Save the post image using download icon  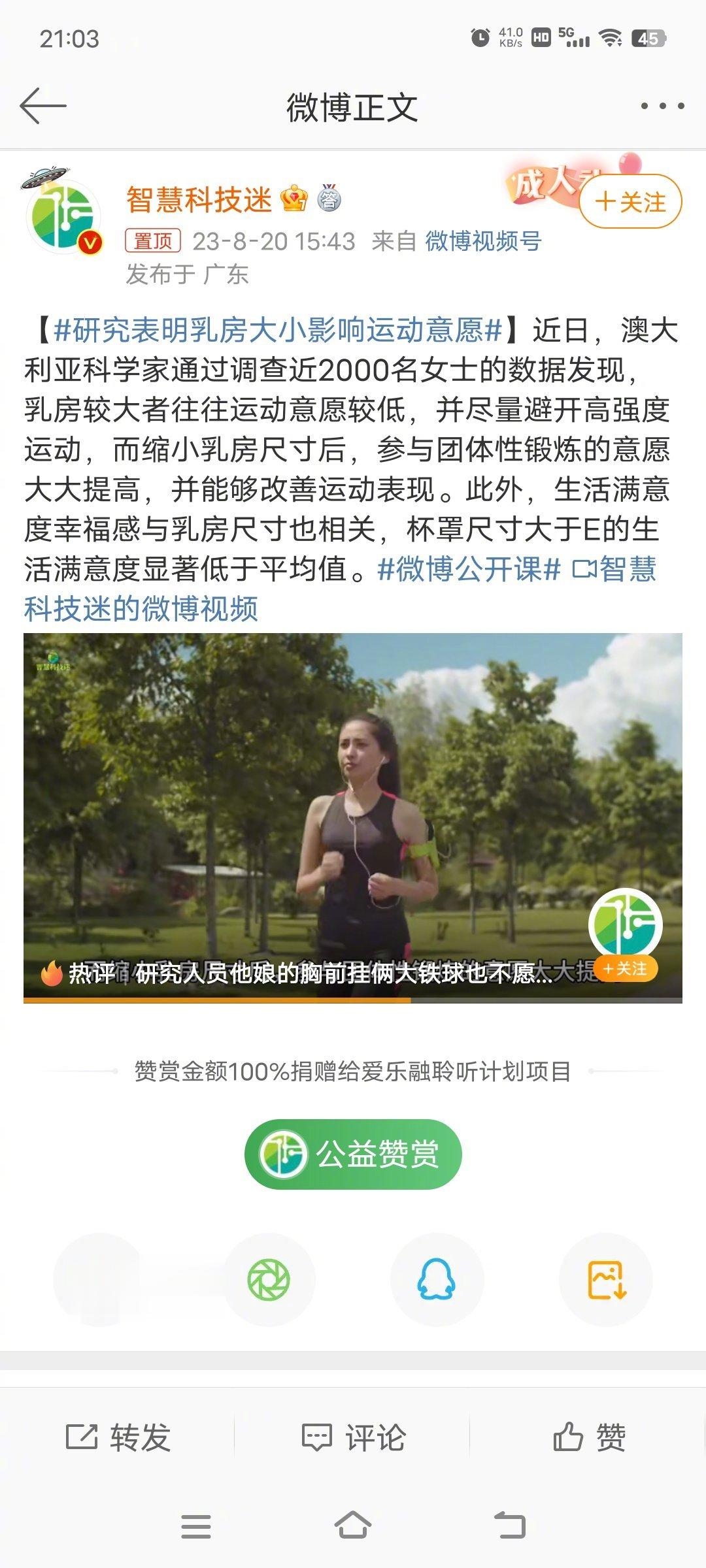click(x=607, y=1279)
